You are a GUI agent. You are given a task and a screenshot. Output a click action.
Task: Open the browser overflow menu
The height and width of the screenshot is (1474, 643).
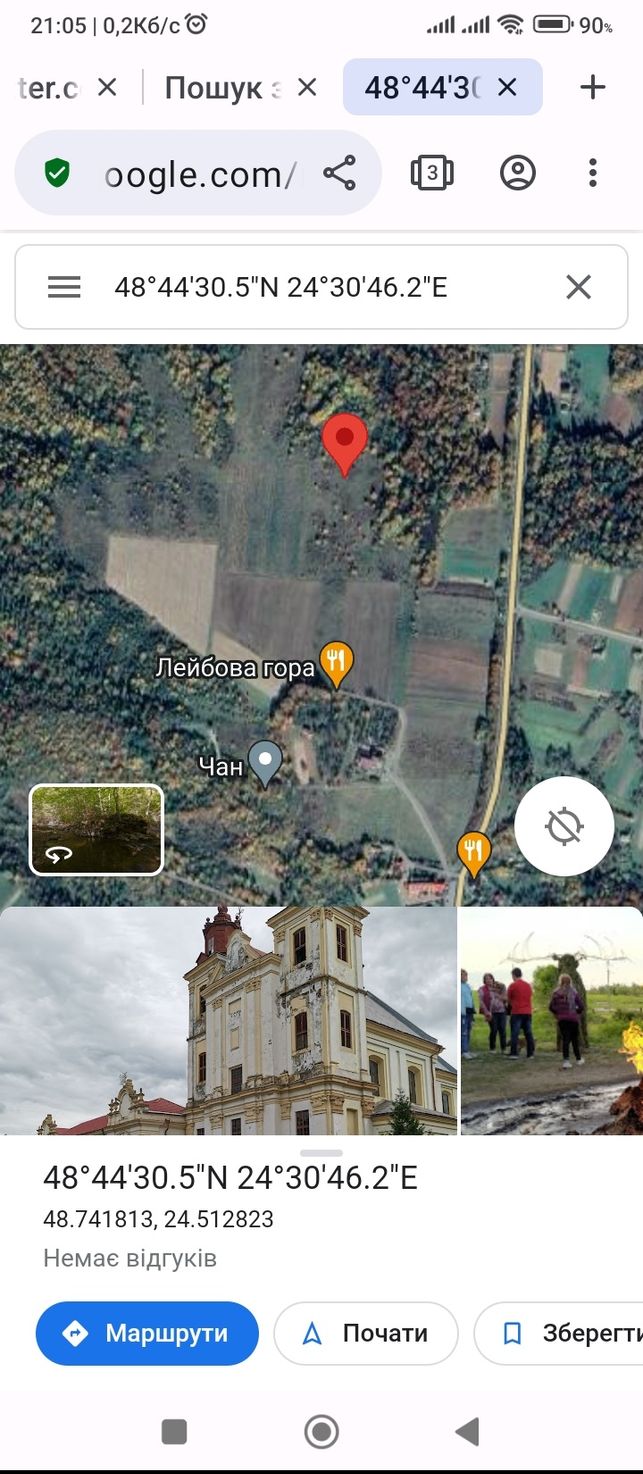click(x=593, y=173)
